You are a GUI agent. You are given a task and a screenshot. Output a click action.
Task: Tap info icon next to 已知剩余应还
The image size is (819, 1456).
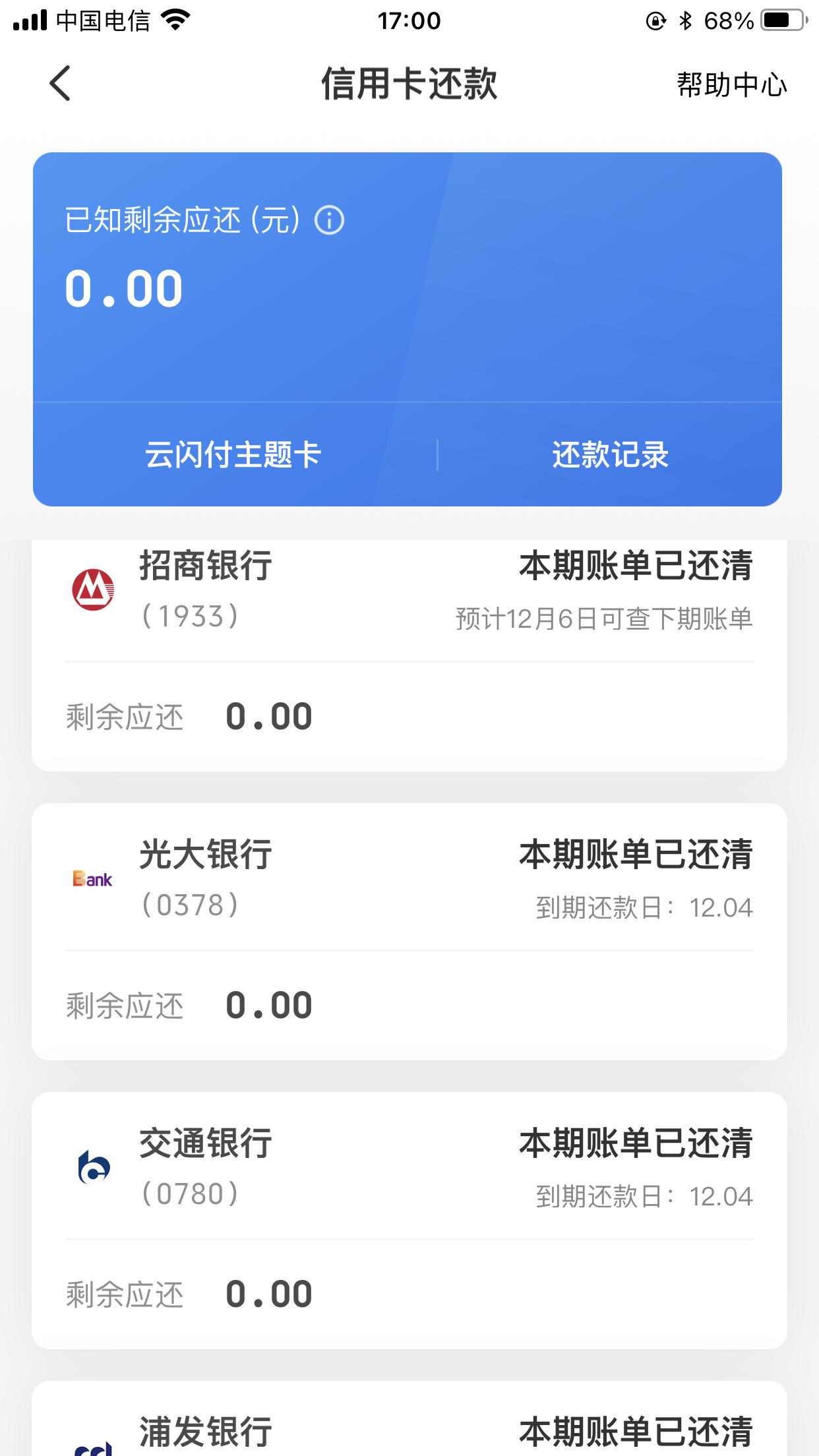[x=329, y=220]
